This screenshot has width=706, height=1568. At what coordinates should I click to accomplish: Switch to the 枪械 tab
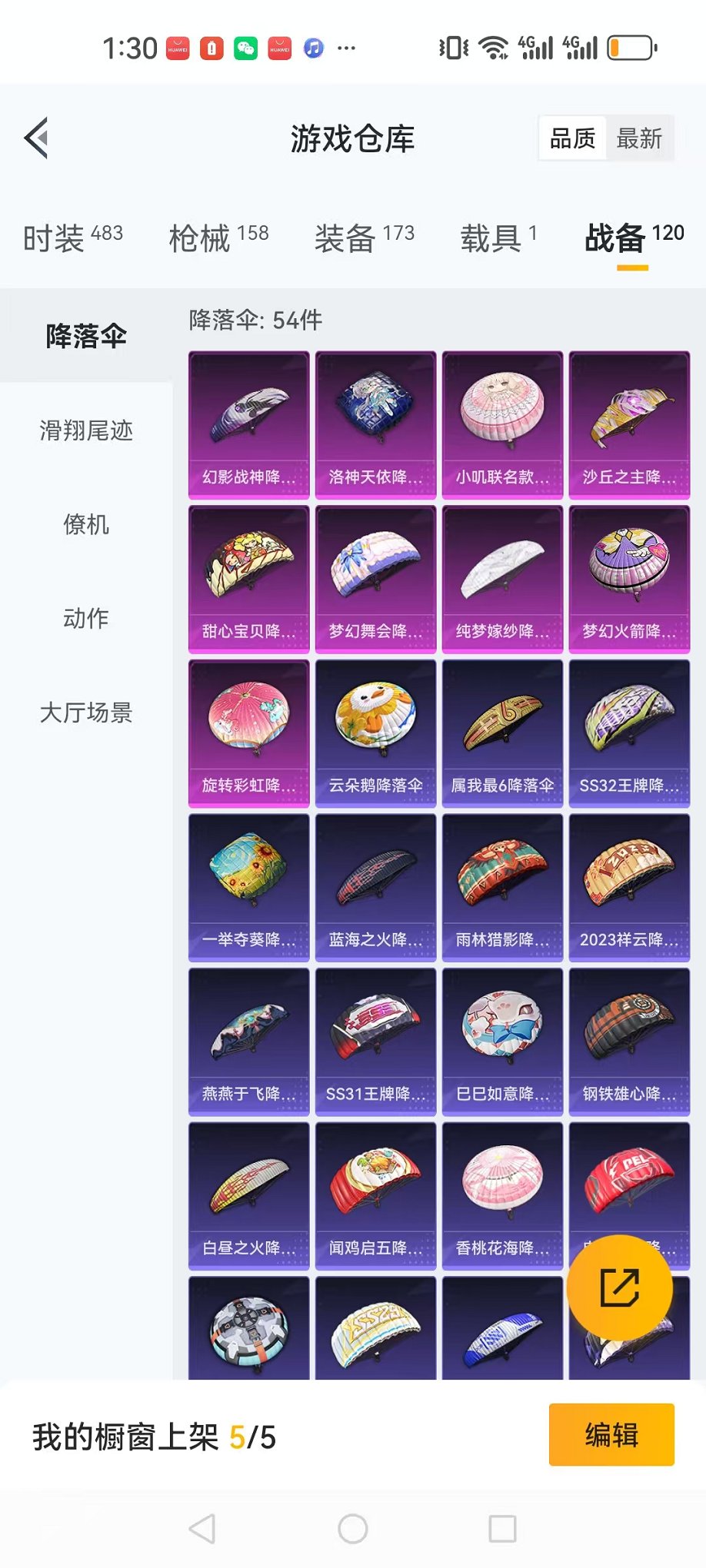pyautogui.click(x=218, y=238)
